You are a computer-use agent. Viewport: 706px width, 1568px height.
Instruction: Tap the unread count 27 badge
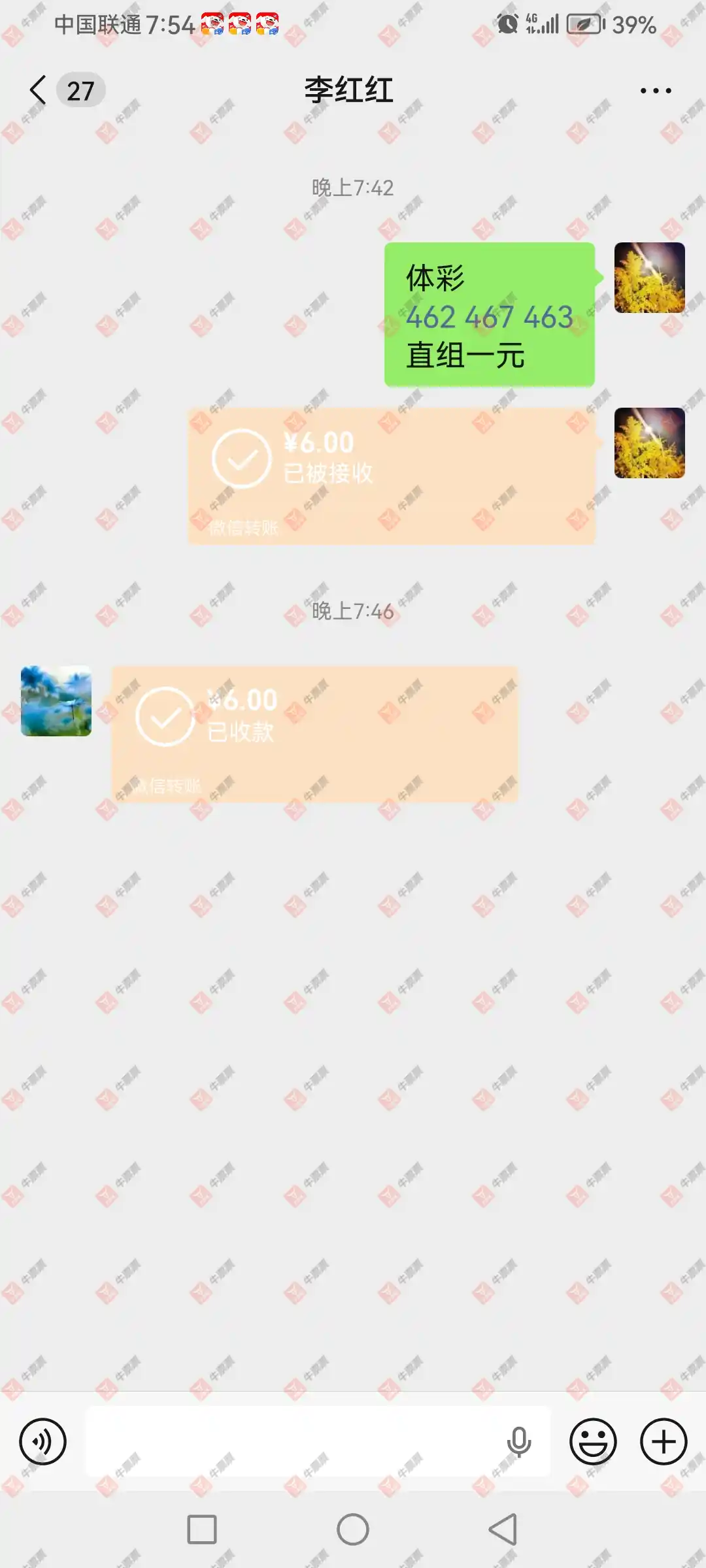point(80,90)
